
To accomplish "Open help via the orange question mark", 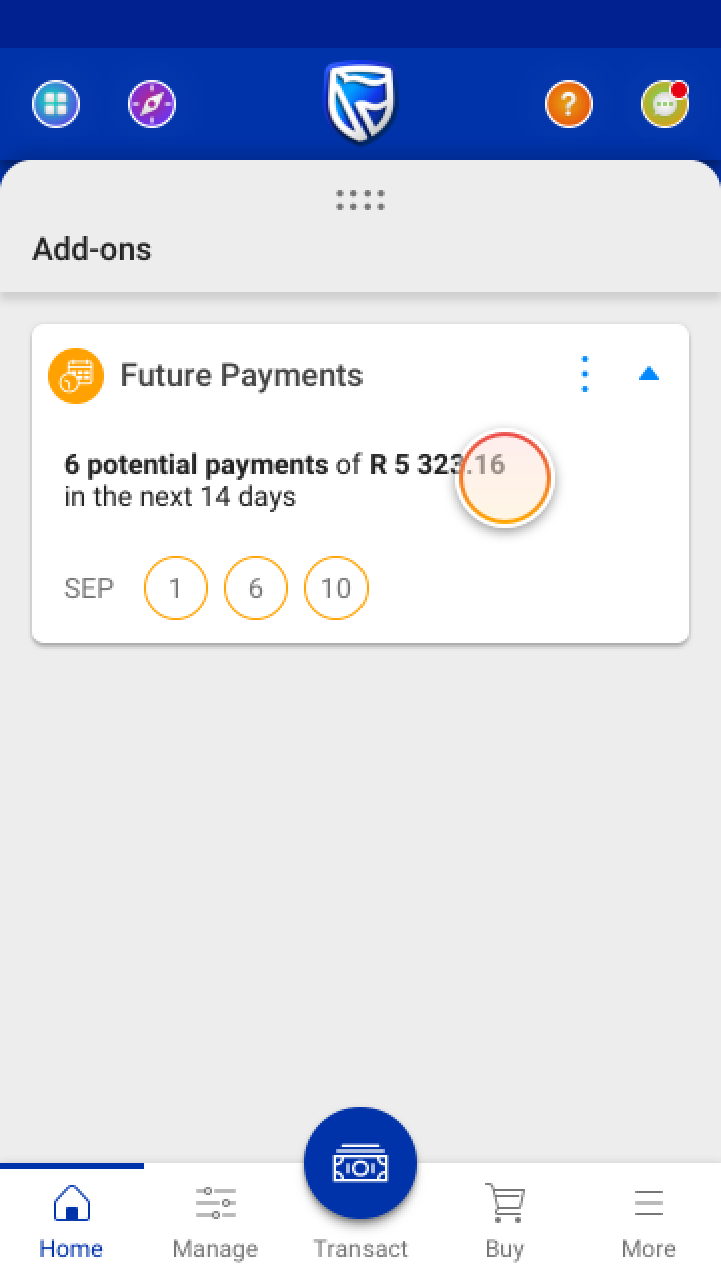I will [x=568, y=103].
